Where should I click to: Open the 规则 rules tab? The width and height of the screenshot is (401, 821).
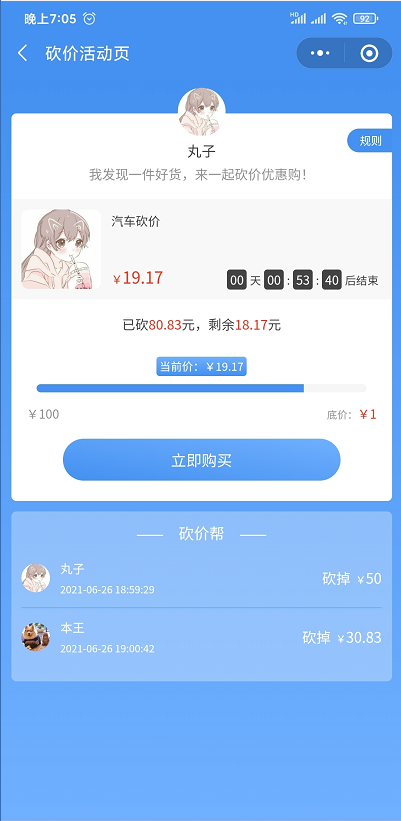(370, 140)
